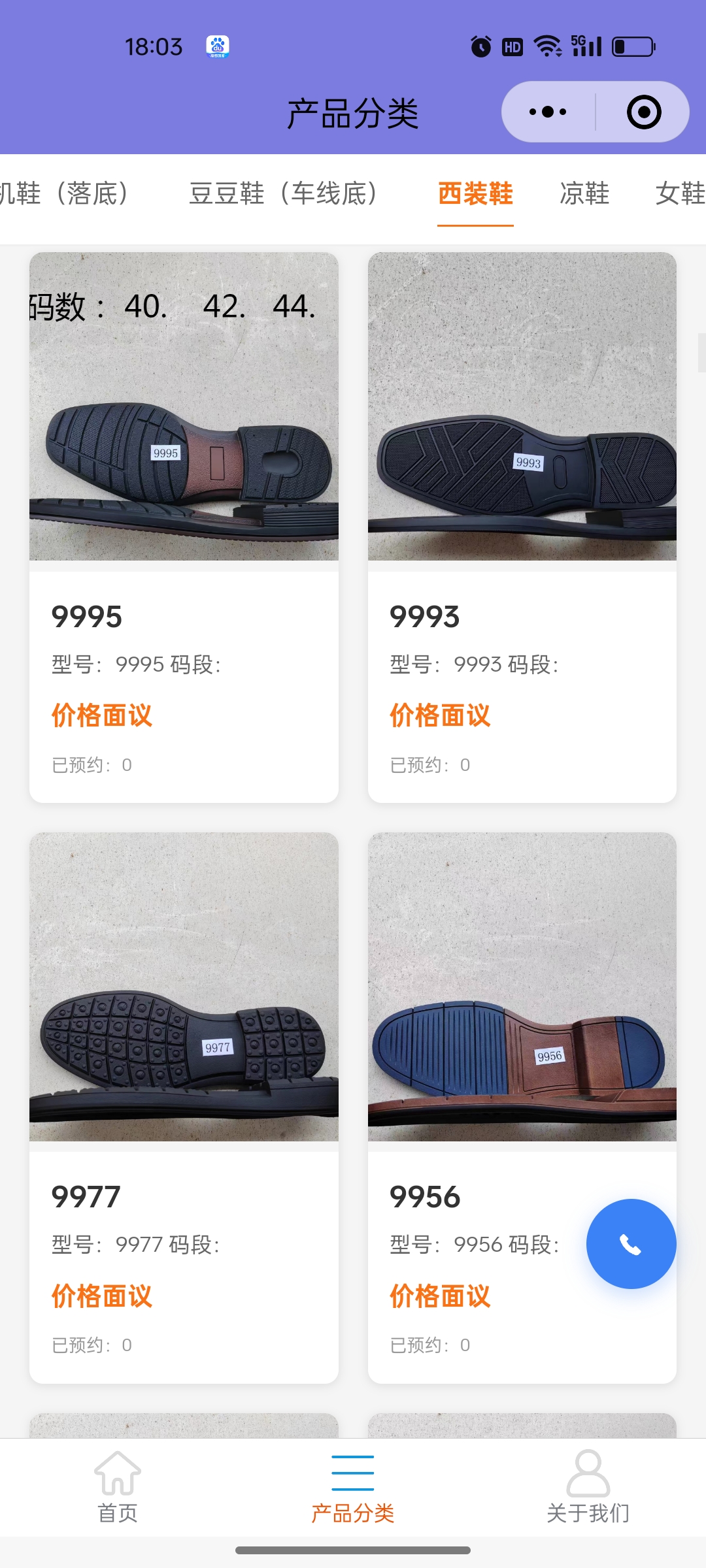Viewport: 706px width, 1568px height.
Task: Switch to the 凉鞋 category tab
Action: click(x=584, y=194)
